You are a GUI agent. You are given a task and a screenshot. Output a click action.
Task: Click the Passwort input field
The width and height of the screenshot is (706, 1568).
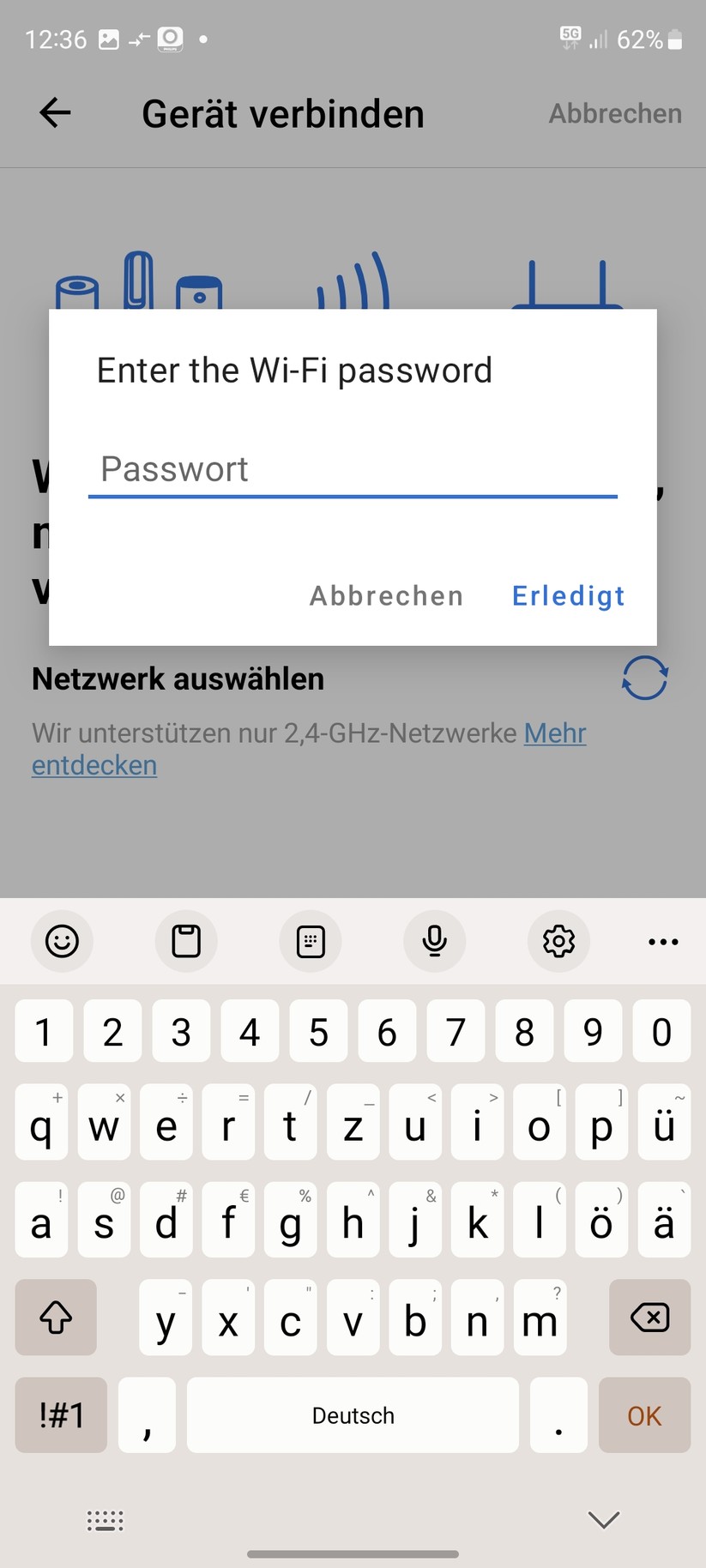352,469
